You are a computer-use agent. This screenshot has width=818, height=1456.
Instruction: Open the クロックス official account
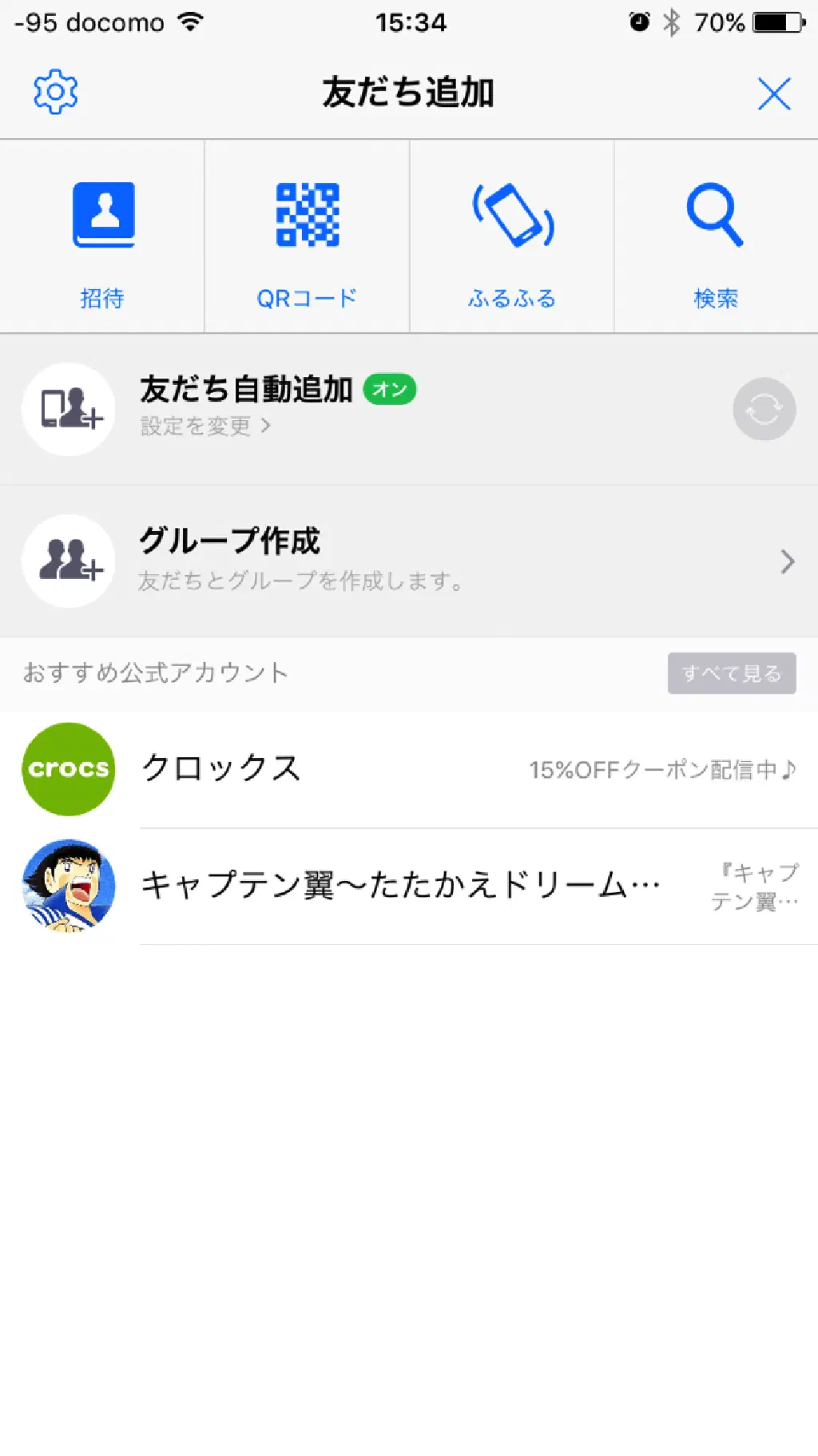(x=407, y=769)
